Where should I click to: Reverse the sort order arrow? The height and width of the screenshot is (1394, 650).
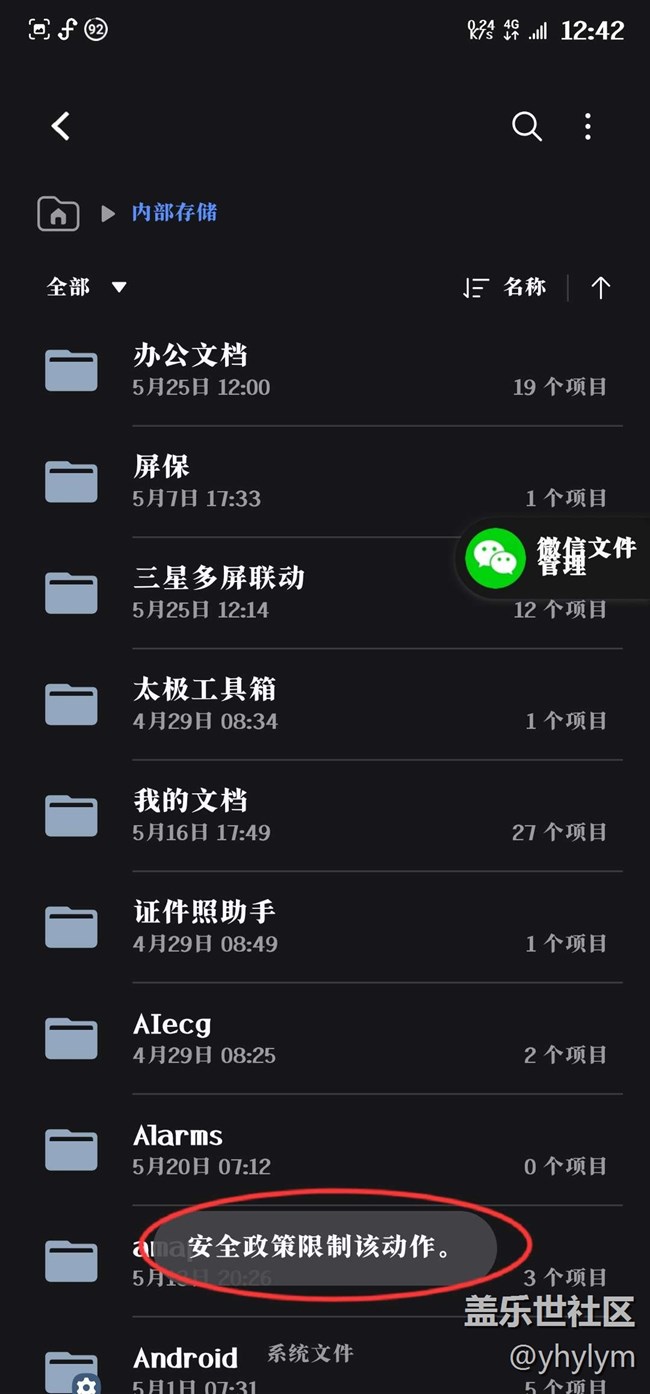(600, 288)
